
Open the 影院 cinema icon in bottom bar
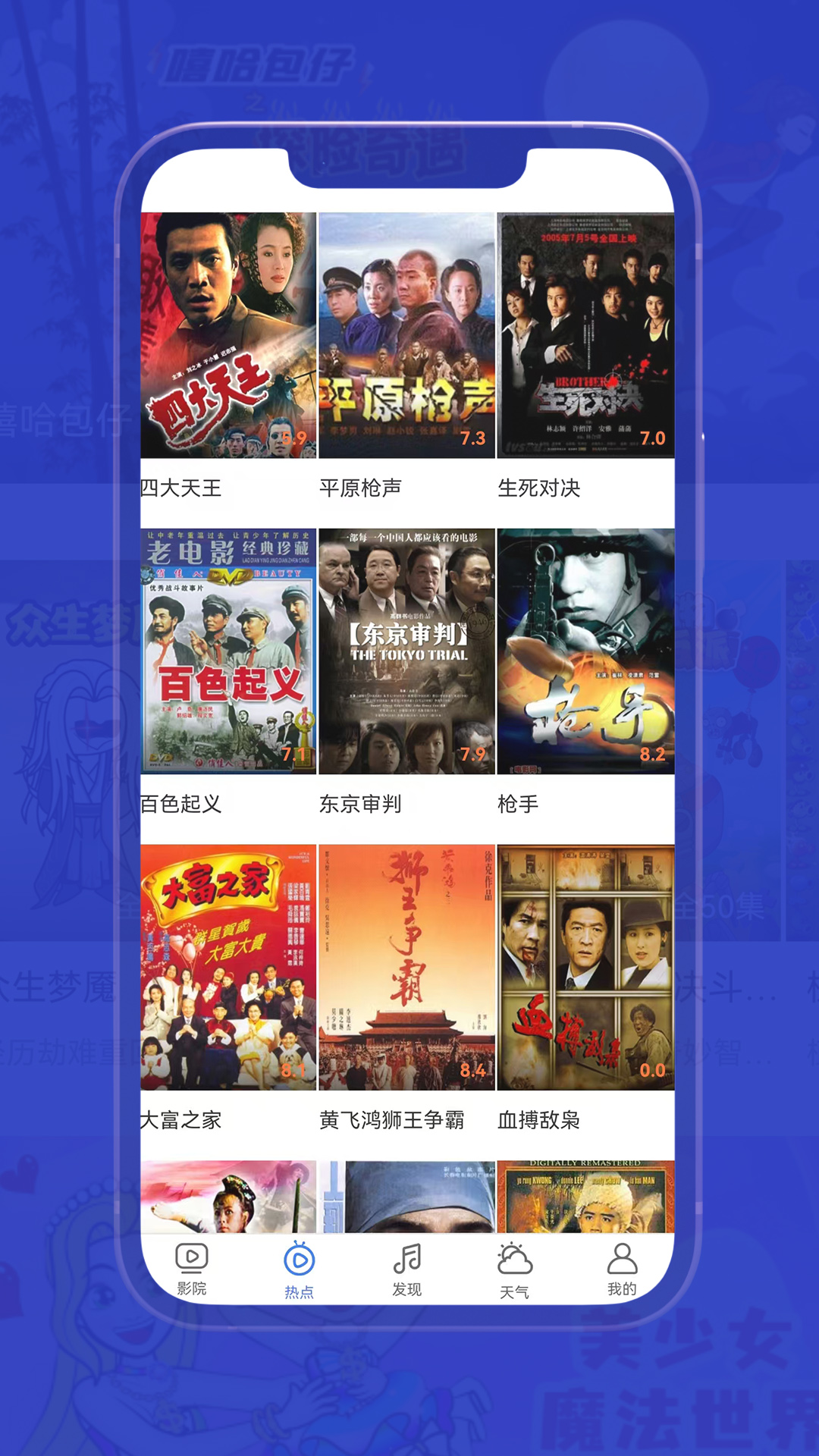coord(192,1266)
